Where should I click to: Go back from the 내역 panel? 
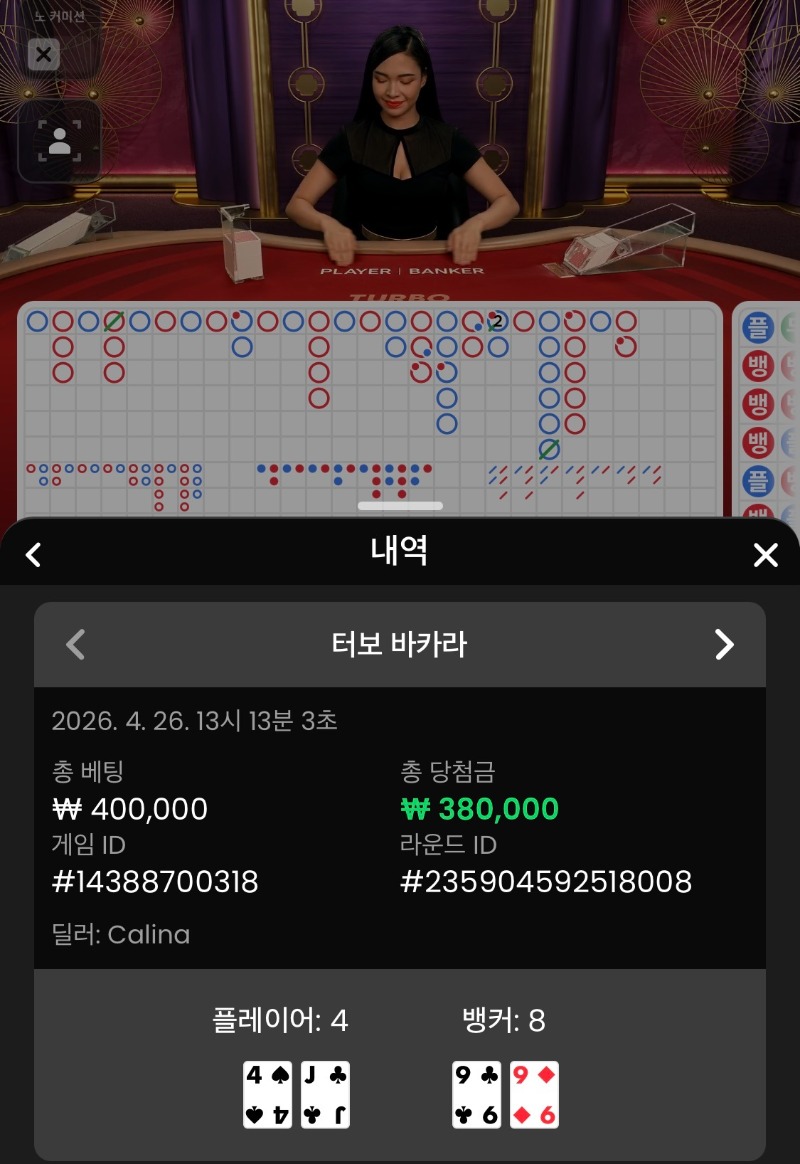(x=34, y=555)
